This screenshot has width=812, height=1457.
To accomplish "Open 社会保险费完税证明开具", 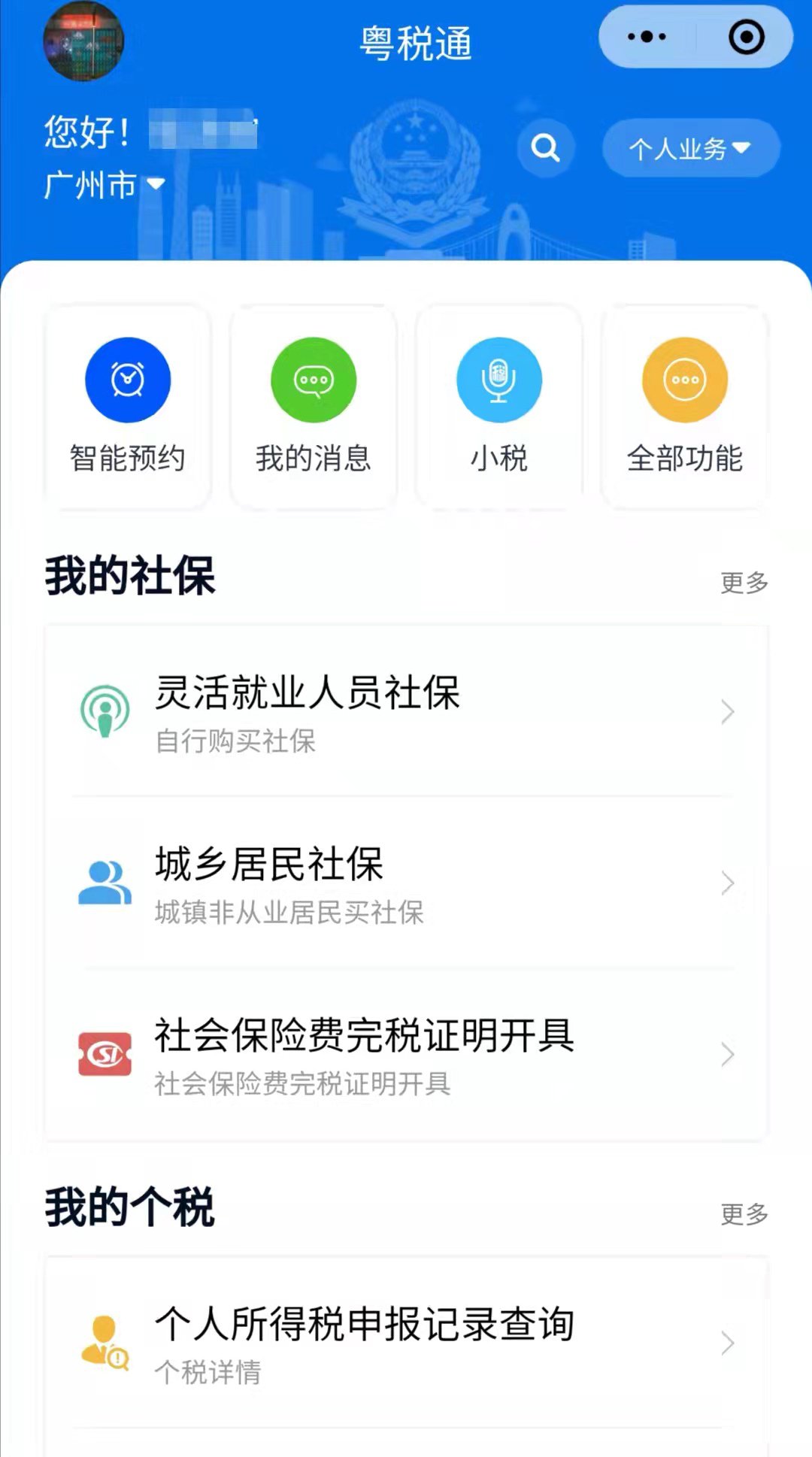I will (x=406, y=1054).
